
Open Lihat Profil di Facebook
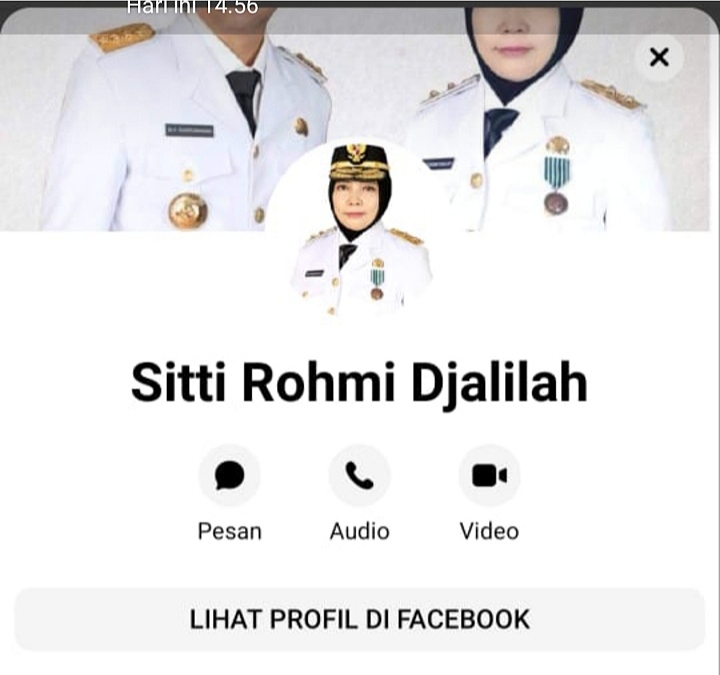click(x=359, y=619)
